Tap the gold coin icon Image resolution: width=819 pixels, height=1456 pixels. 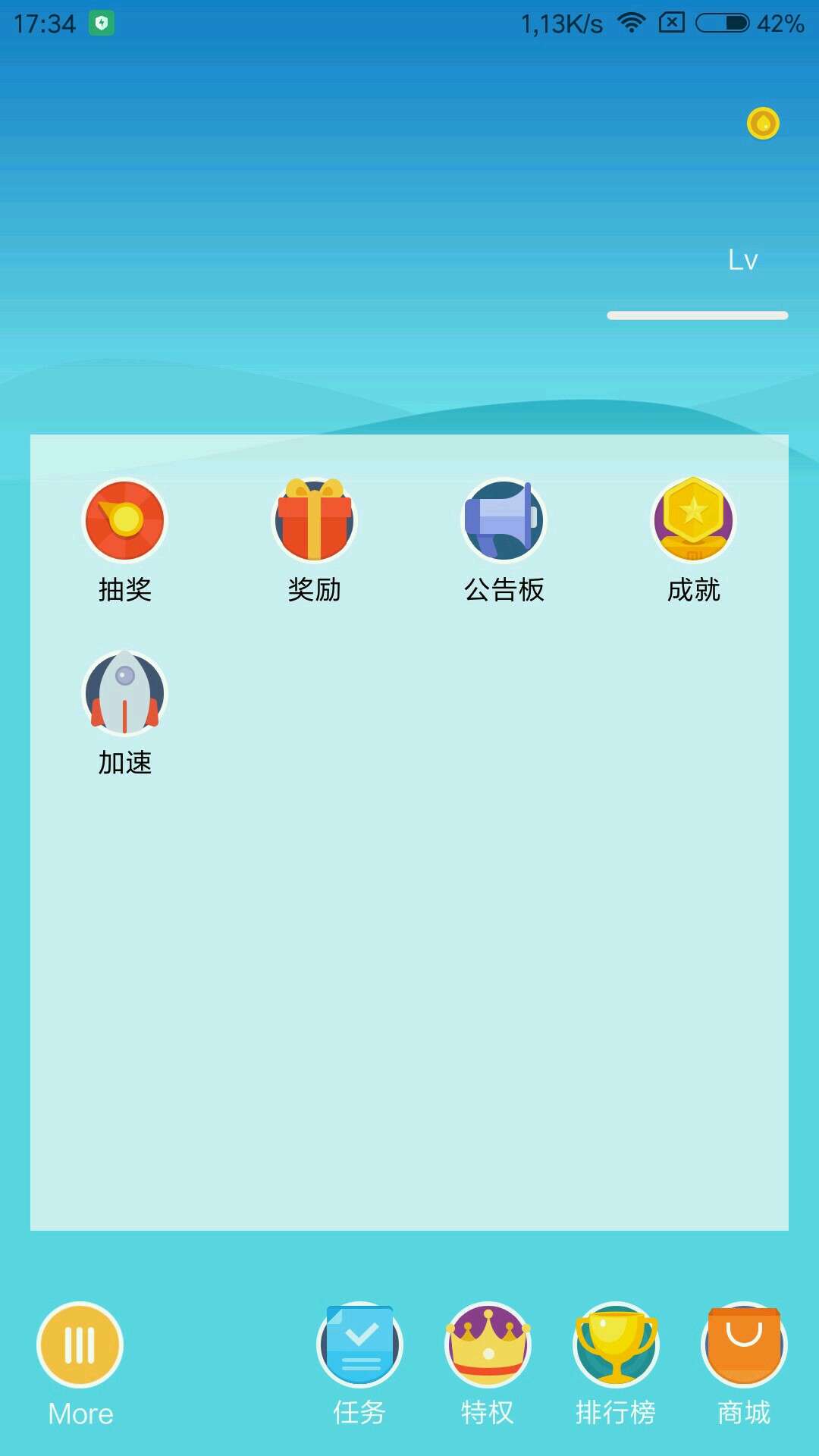[x=763, y=124]
